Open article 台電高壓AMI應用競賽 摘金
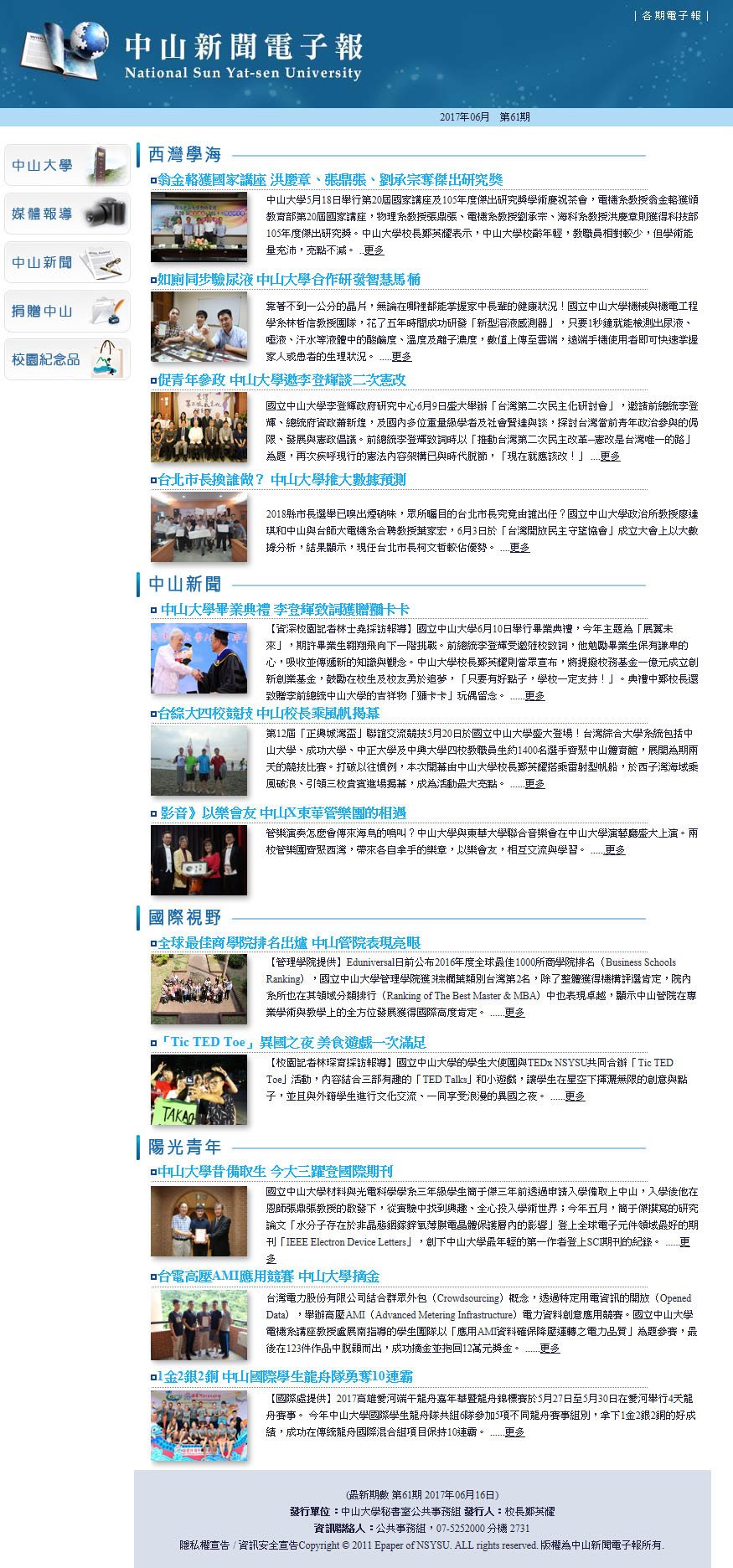This screenshot has height=1568, width=733. 268,1276
